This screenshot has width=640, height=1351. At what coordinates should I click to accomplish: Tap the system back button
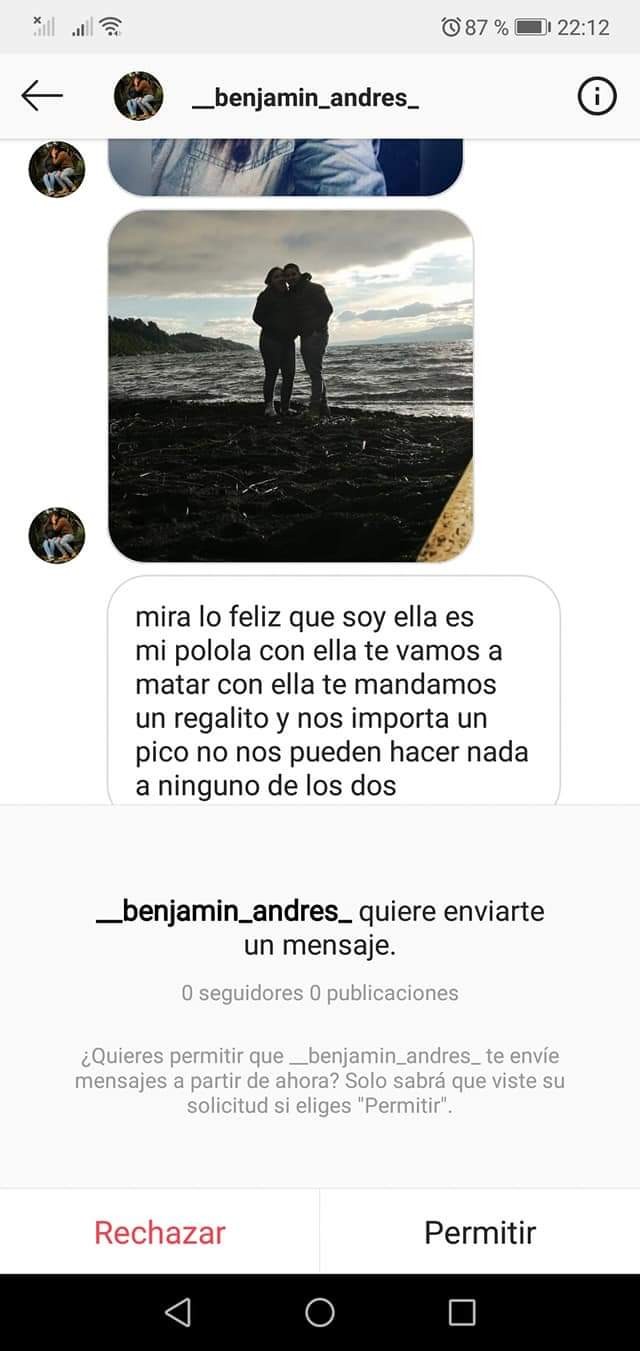tap(177, 1312)
